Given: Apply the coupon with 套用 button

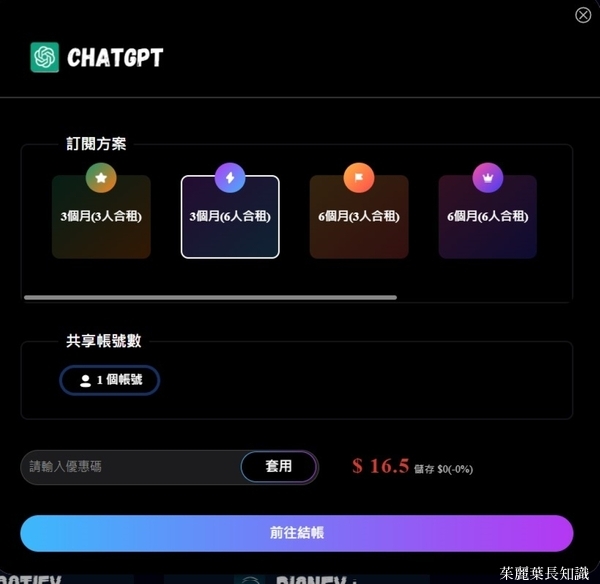Looking at the screenshot, I should pos(279,466).
